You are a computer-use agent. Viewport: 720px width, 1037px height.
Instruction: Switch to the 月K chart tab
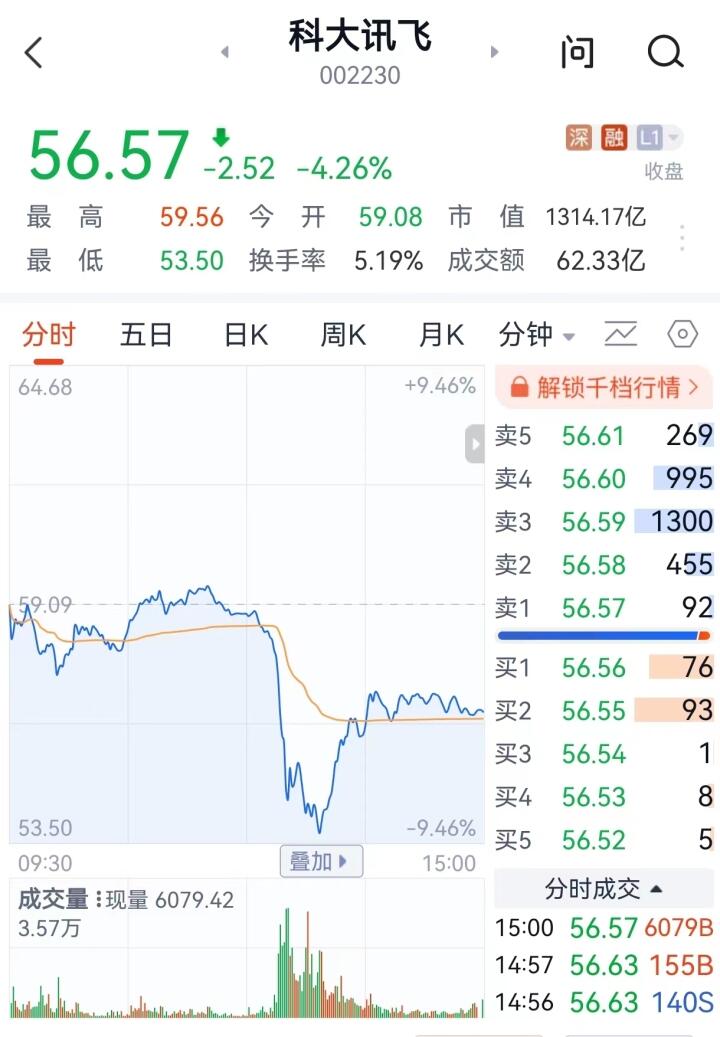(441, 335)
